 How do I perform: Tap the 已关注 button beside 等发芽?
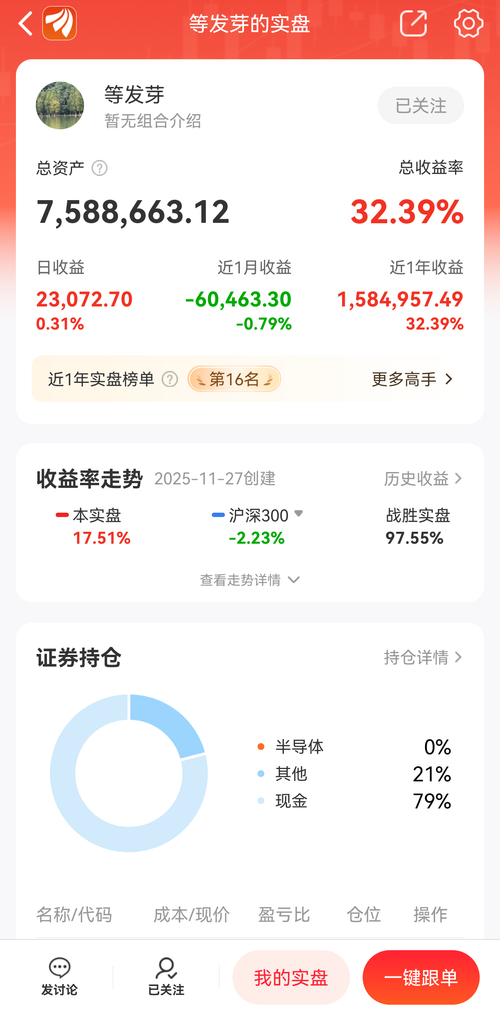[421, 105]
